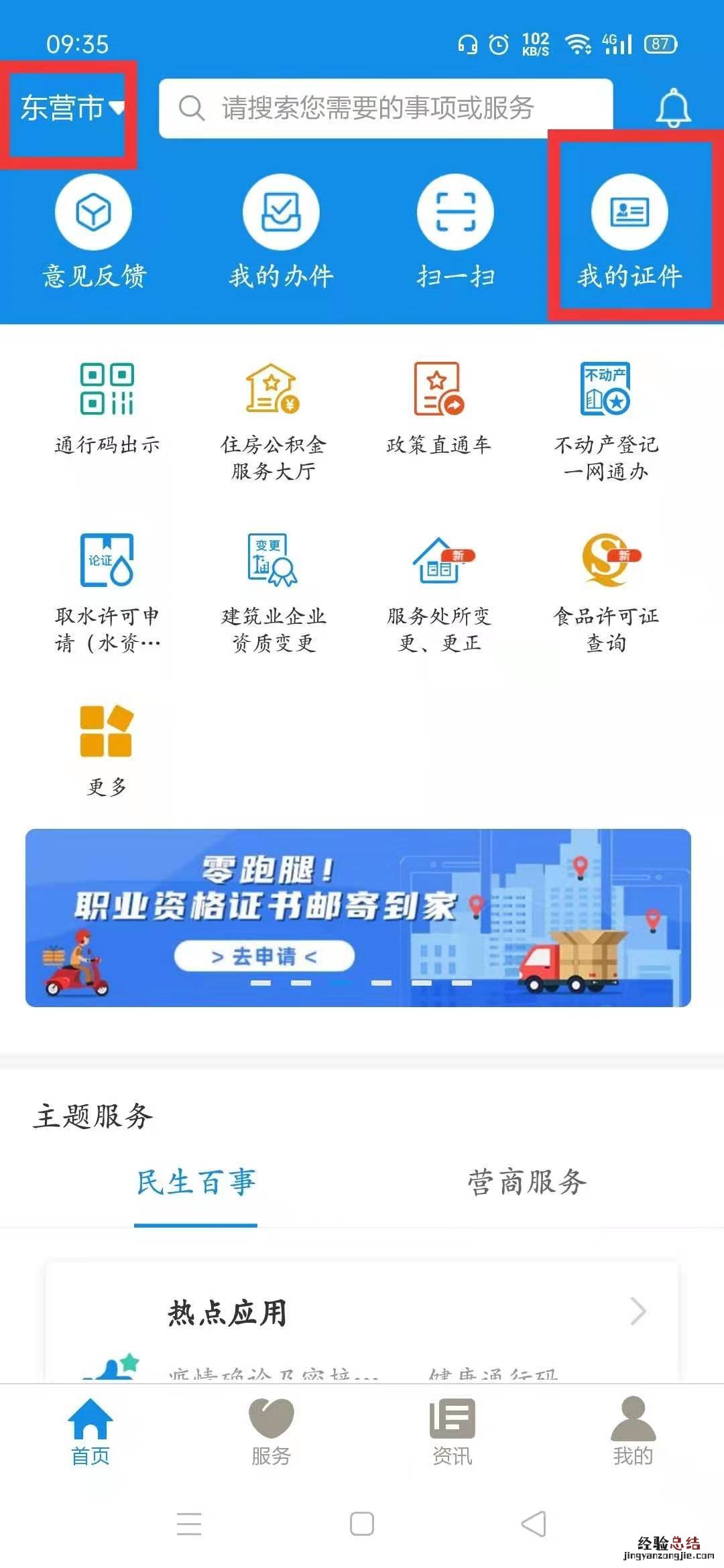Open 政策直通车
The height and width of the screenshot is (1568, 724).
pyautogui.click(x=439, y=409)
